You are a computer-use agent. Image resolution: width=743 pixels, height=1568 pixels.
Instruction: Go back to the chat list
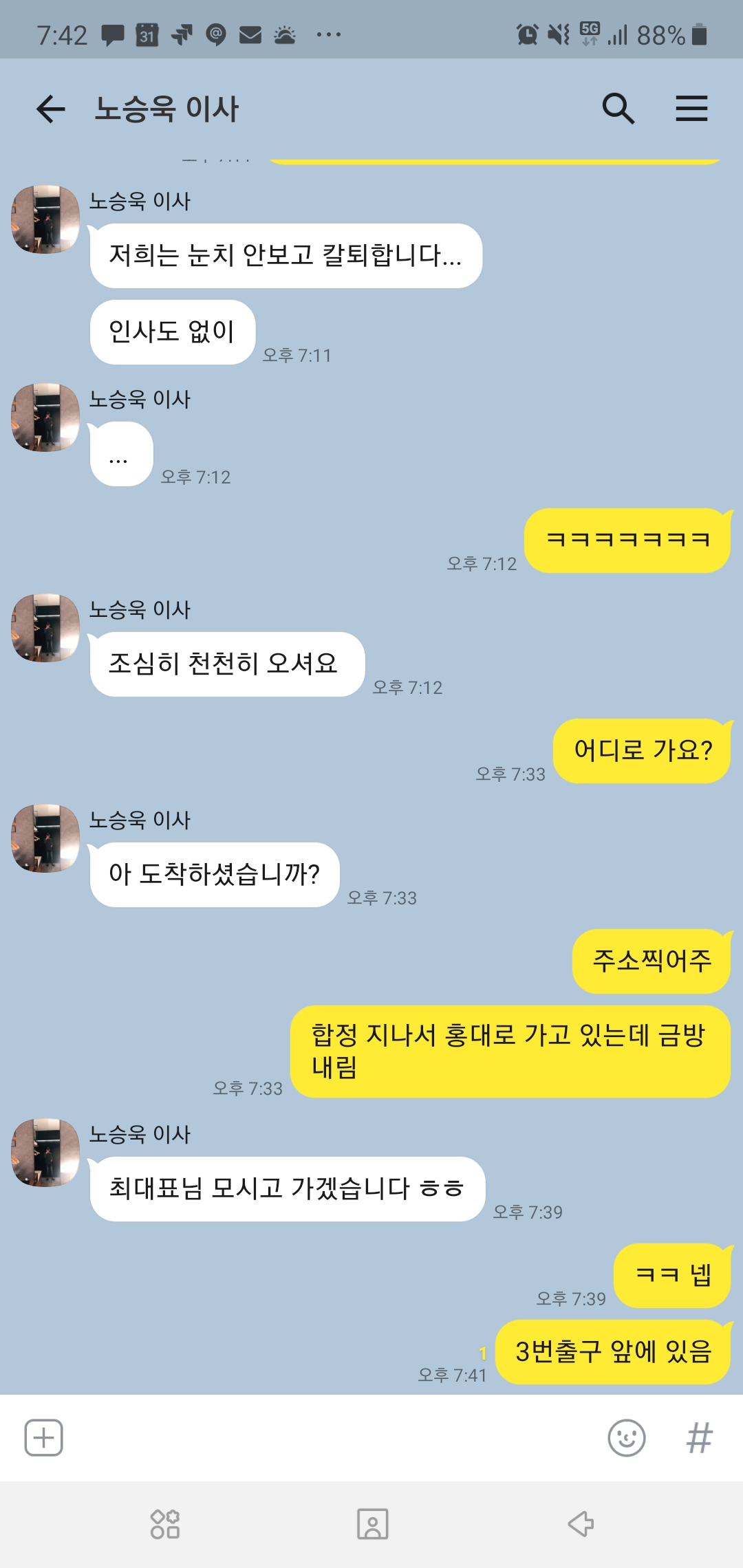click(x=50, y=109)
